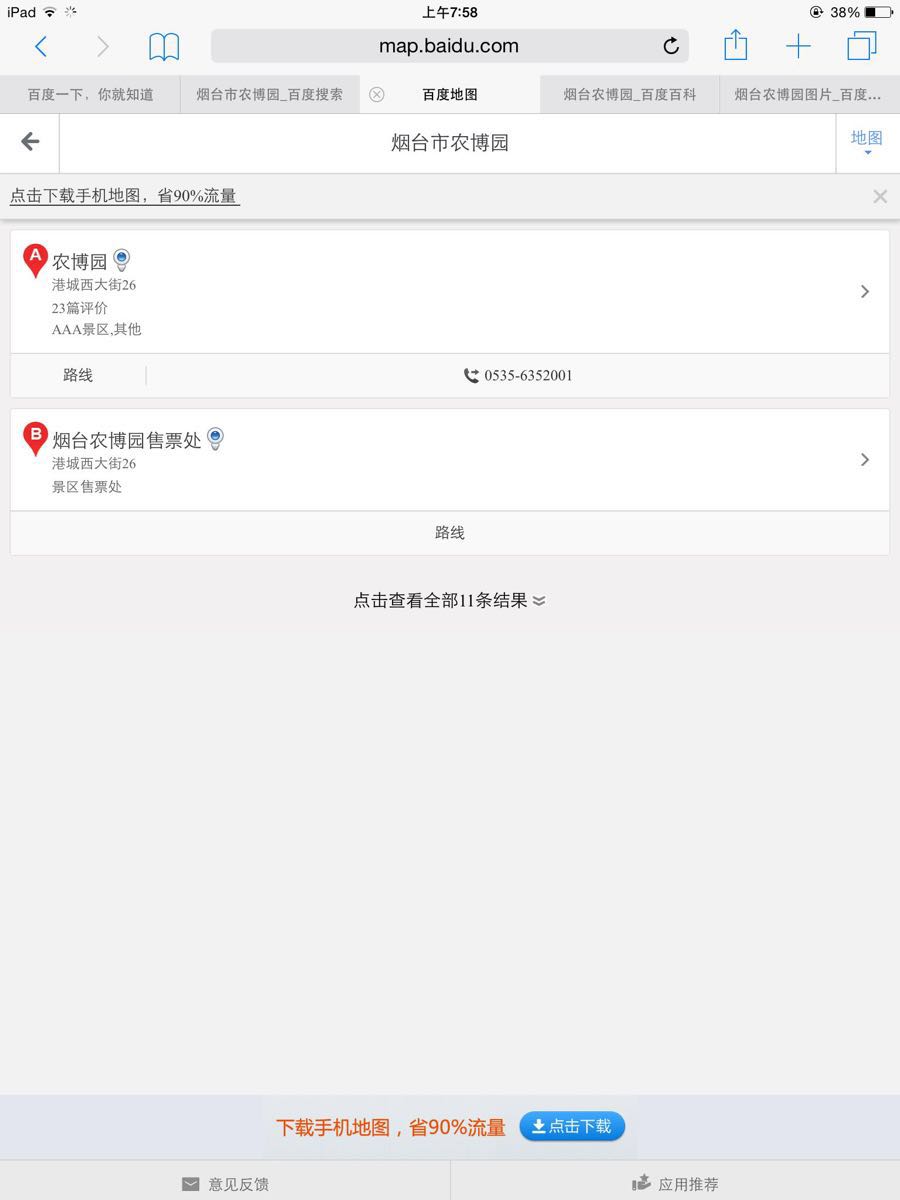Get the 路线 for 烟台农博园售票处
Screen dimensions: 900x1200
[450, 533]
